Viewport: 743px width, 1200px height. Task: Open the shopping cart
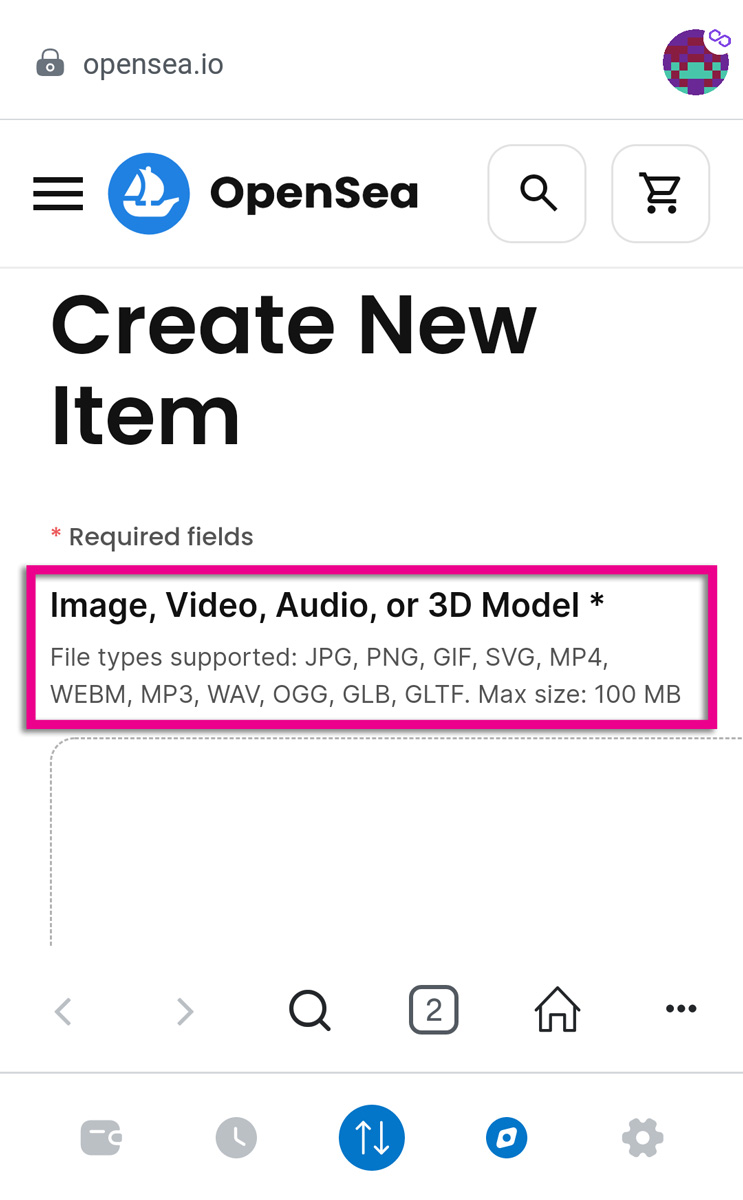(x=661, y=194)
